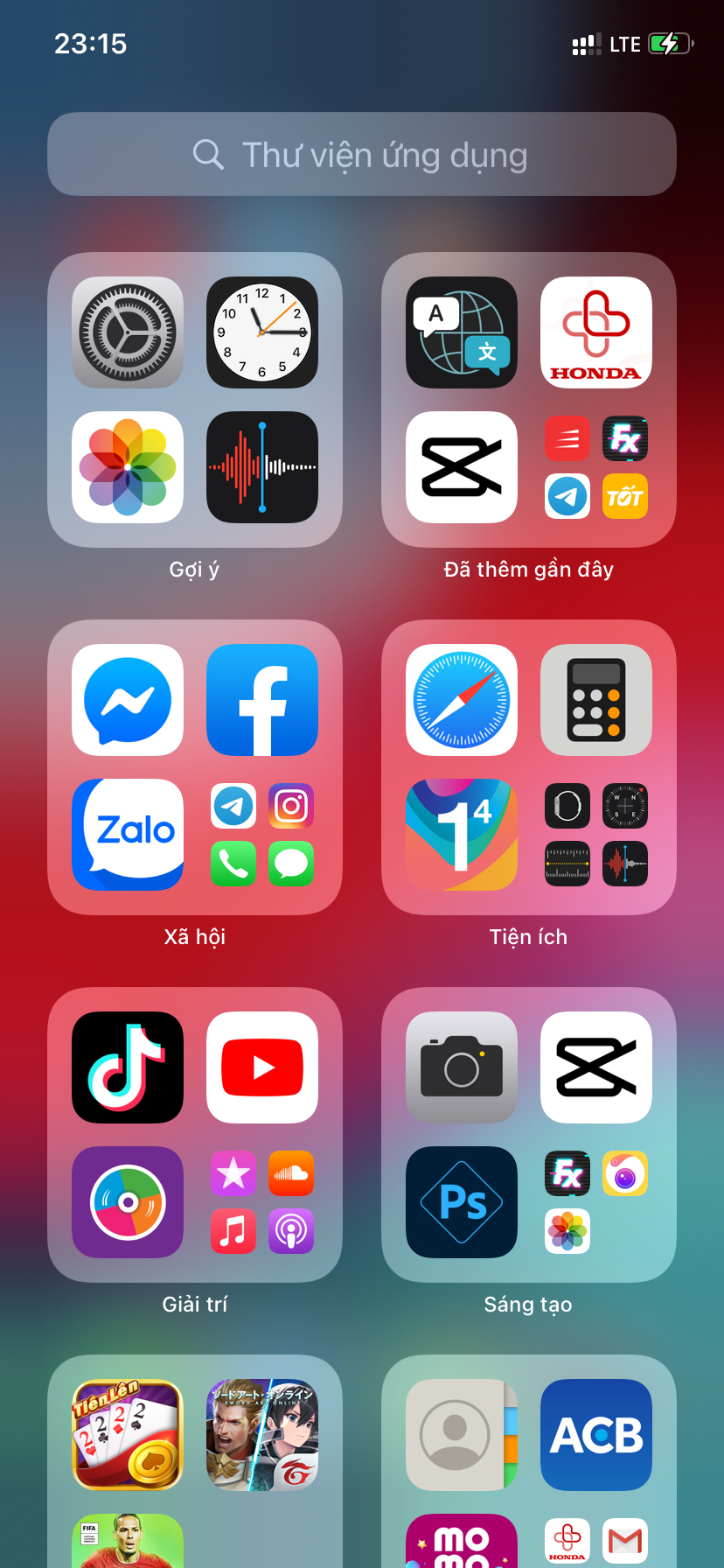Open the Zalo app
This screenshot has width=724, height=1568.
pyautogui.click(x=128, y=835)
